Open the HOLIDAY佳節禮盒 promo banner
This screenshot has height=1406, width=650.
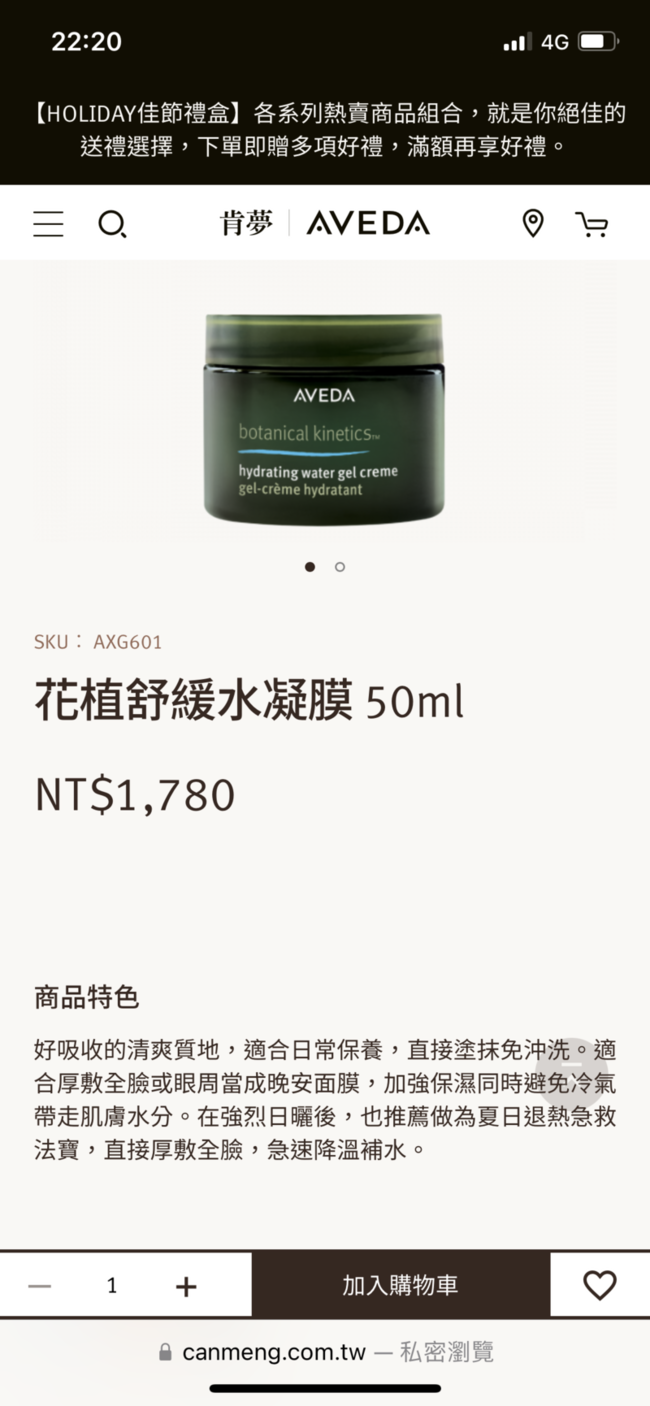pos(325,130)
